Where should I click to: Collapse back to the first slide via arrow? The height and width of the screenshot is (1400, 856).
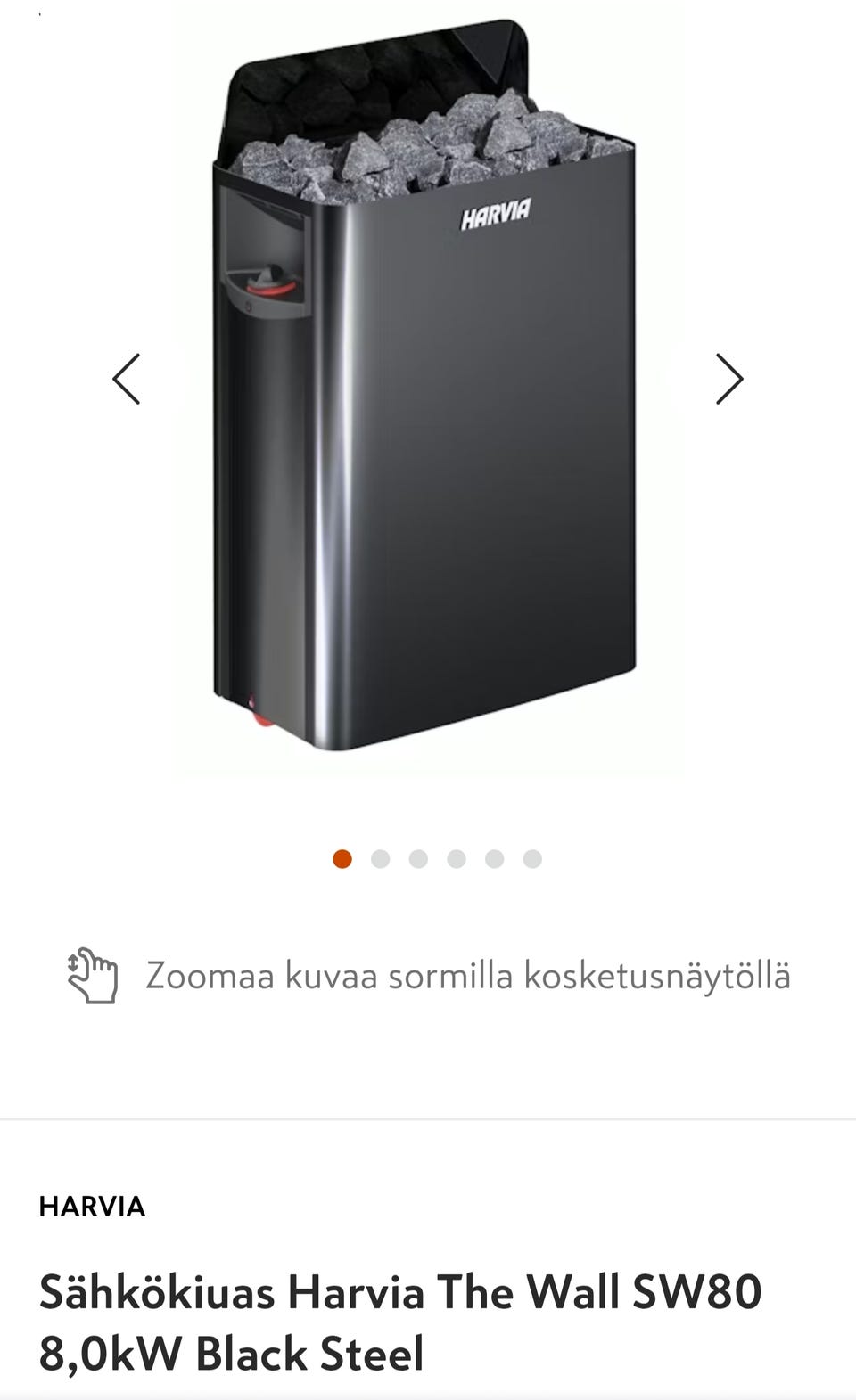point(127,378)
